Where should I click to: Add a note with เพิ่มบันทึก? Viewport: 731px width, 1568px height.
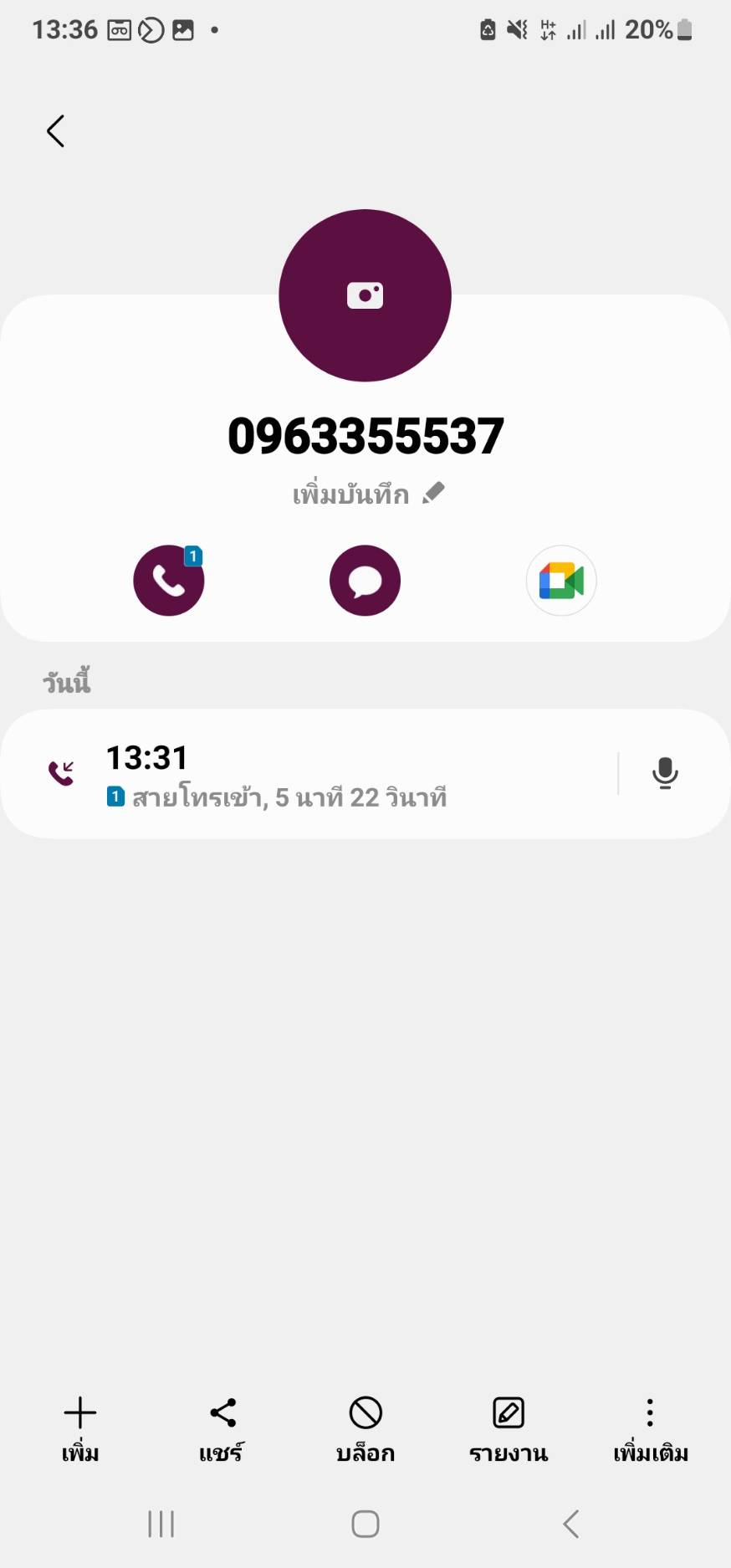coord(368,494)
